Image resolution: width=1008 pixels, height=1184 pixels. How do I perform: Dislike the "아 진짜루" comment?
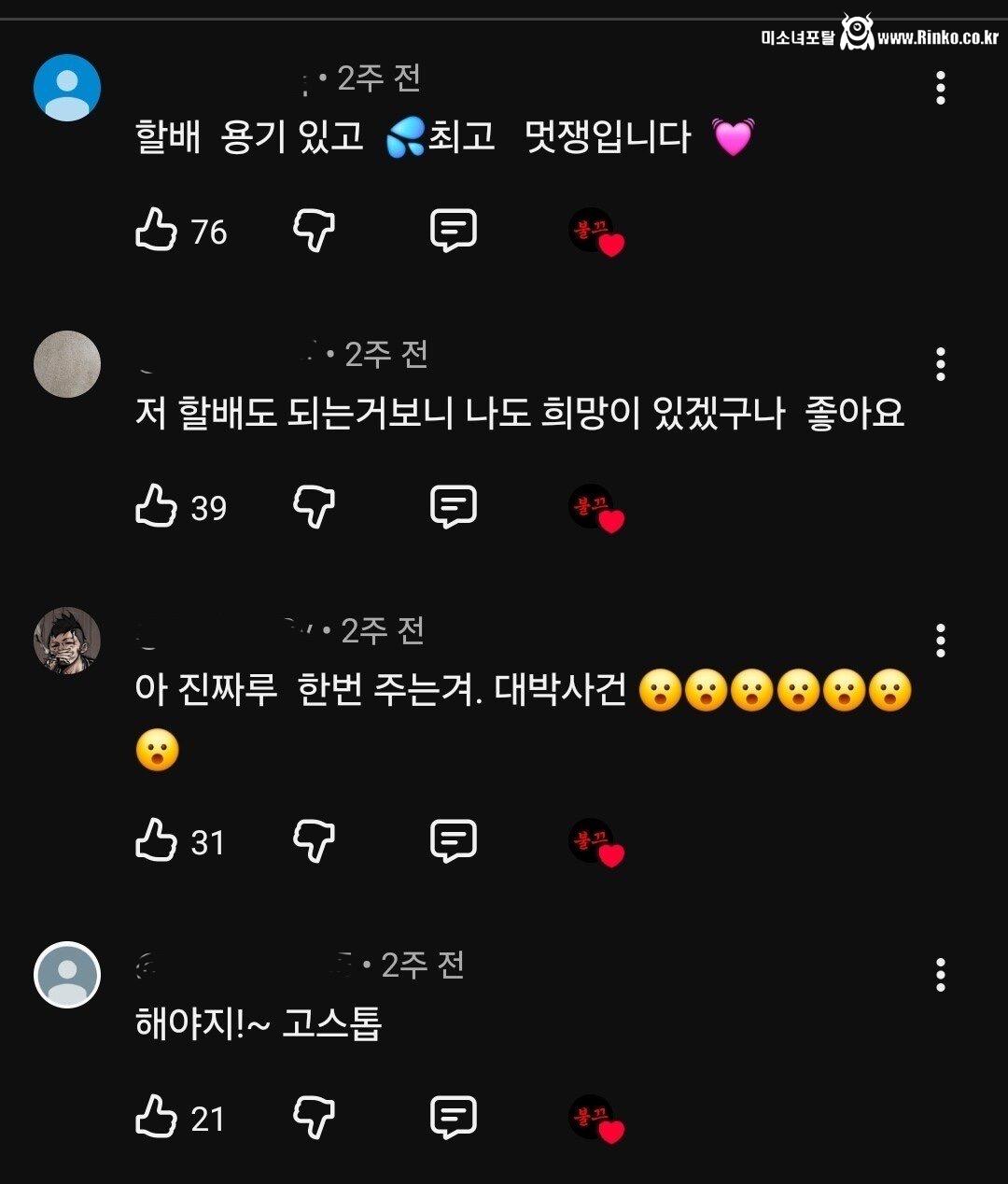click(314, 839)
